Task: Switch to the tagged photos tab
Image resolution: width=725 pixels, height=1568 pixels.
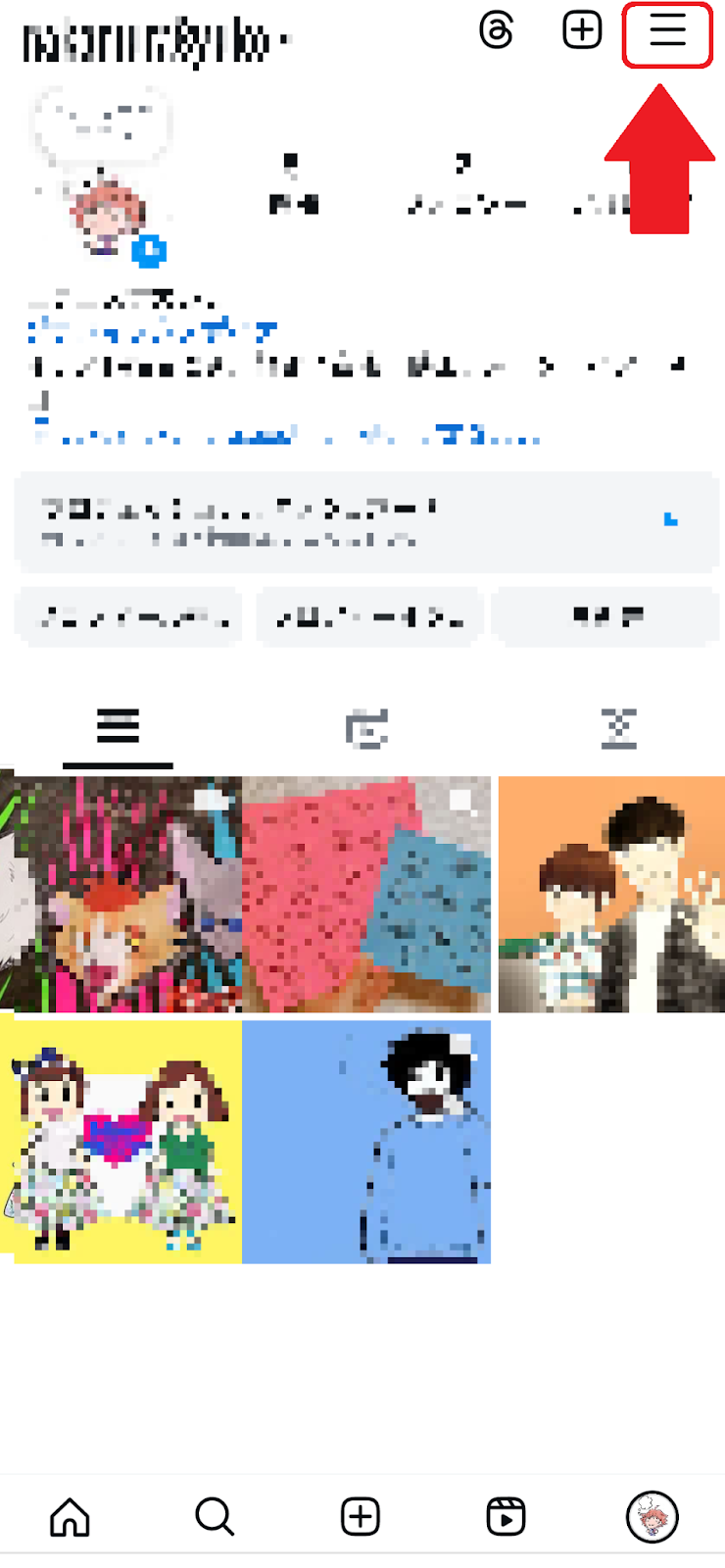Action: [618, 729]
